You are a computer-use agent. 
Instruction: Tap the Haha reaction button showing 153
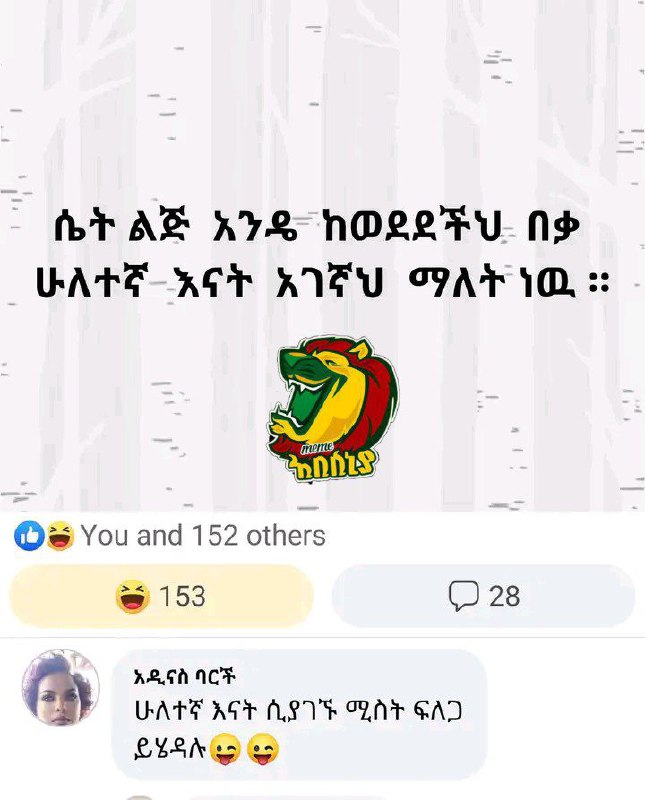point(161,596)
